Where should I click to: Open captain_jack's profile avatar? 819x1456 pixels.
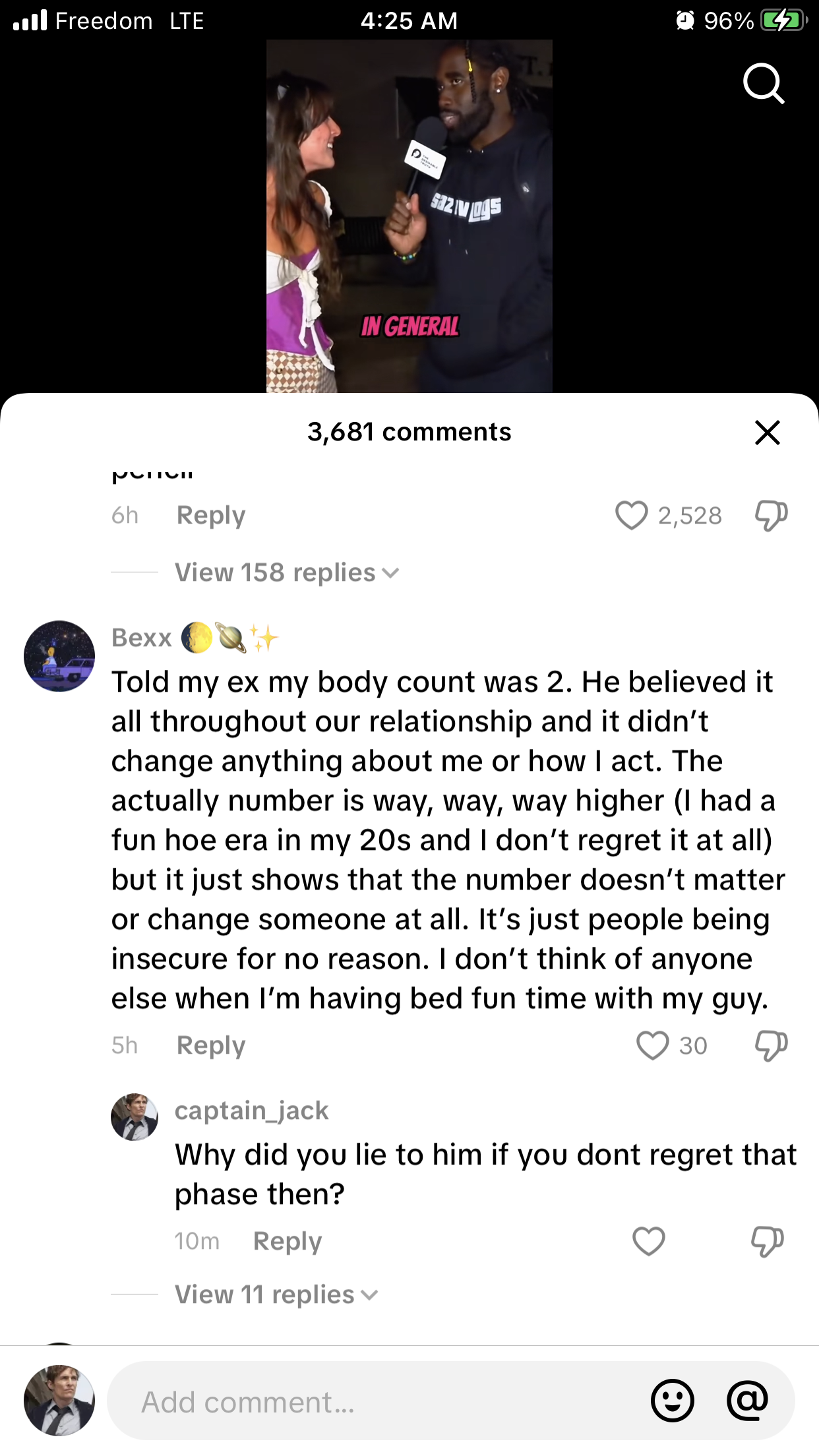(x=135, y=1117)
